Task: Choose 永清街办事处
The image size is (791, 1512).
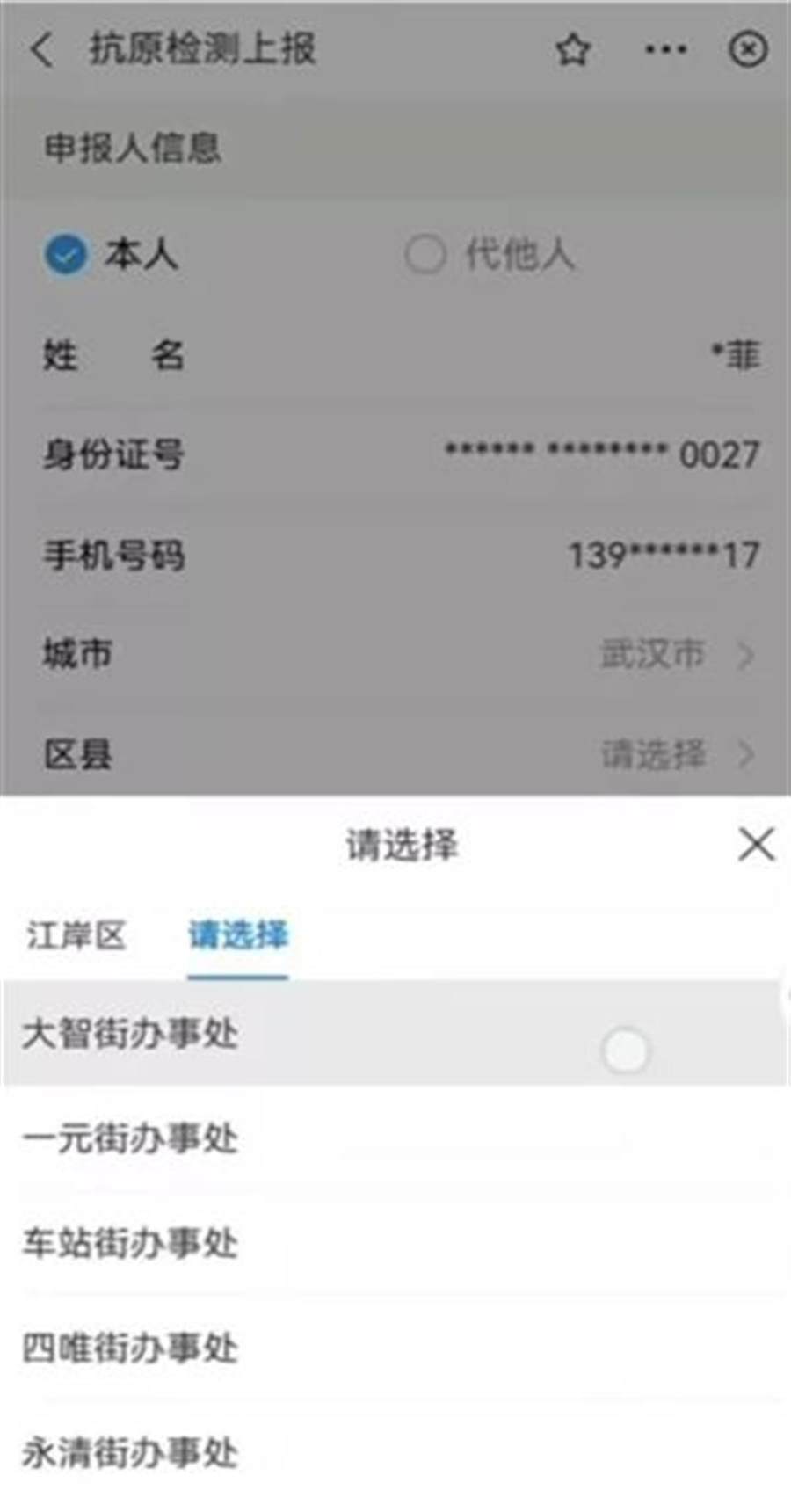Action: pyautogui.click(x=130, y=1452)
